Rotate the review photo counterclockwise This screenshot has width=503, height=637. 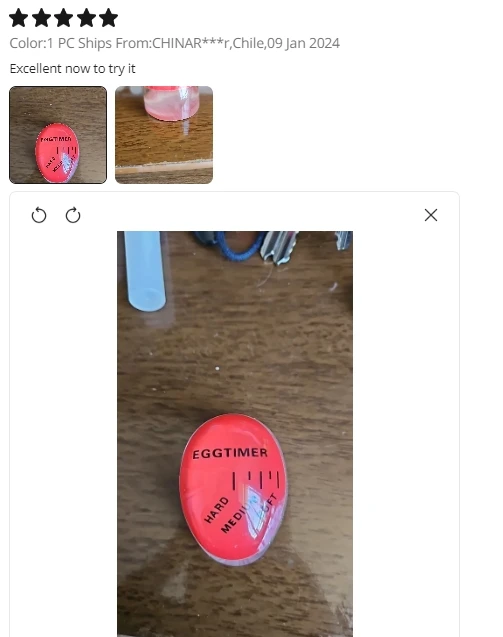click(39, 215)
